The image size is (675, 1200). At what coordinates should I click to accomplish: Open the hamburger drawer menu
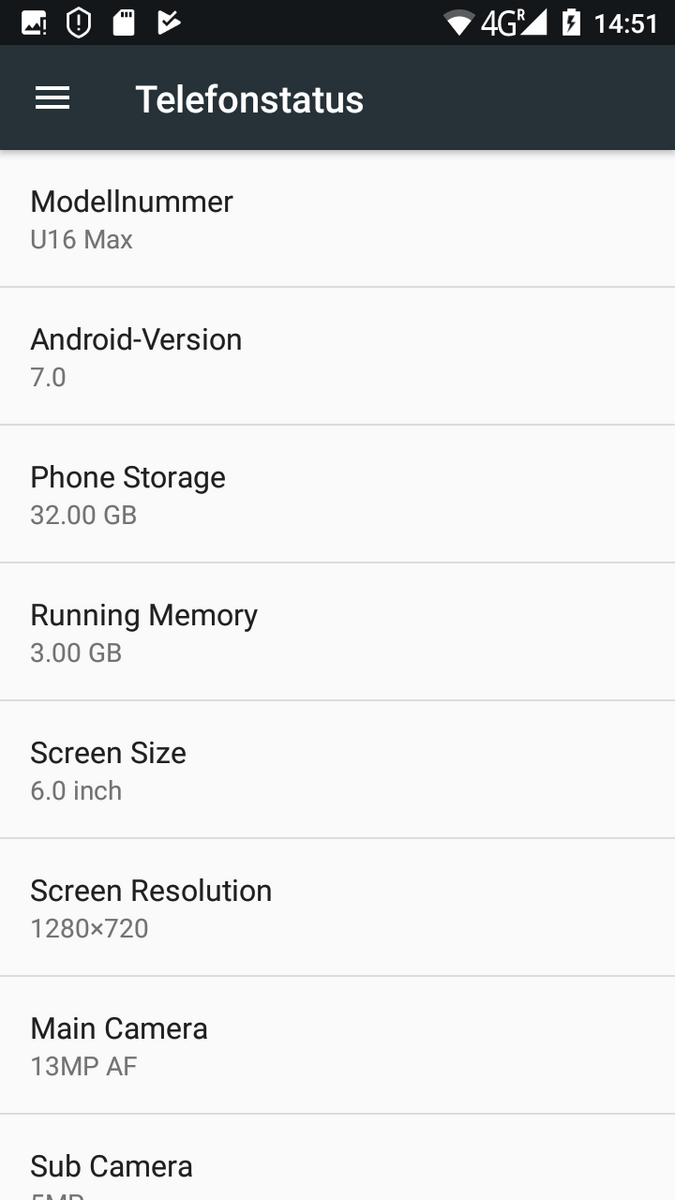pyautogui.click(x=52, y=98)
